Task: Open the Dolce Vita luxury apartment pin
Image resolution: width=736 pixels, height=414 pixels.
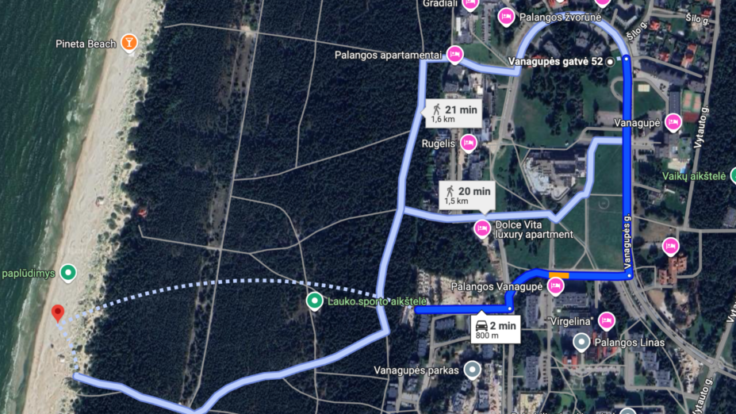Action: pyautogui.click(x=481, y=228)
